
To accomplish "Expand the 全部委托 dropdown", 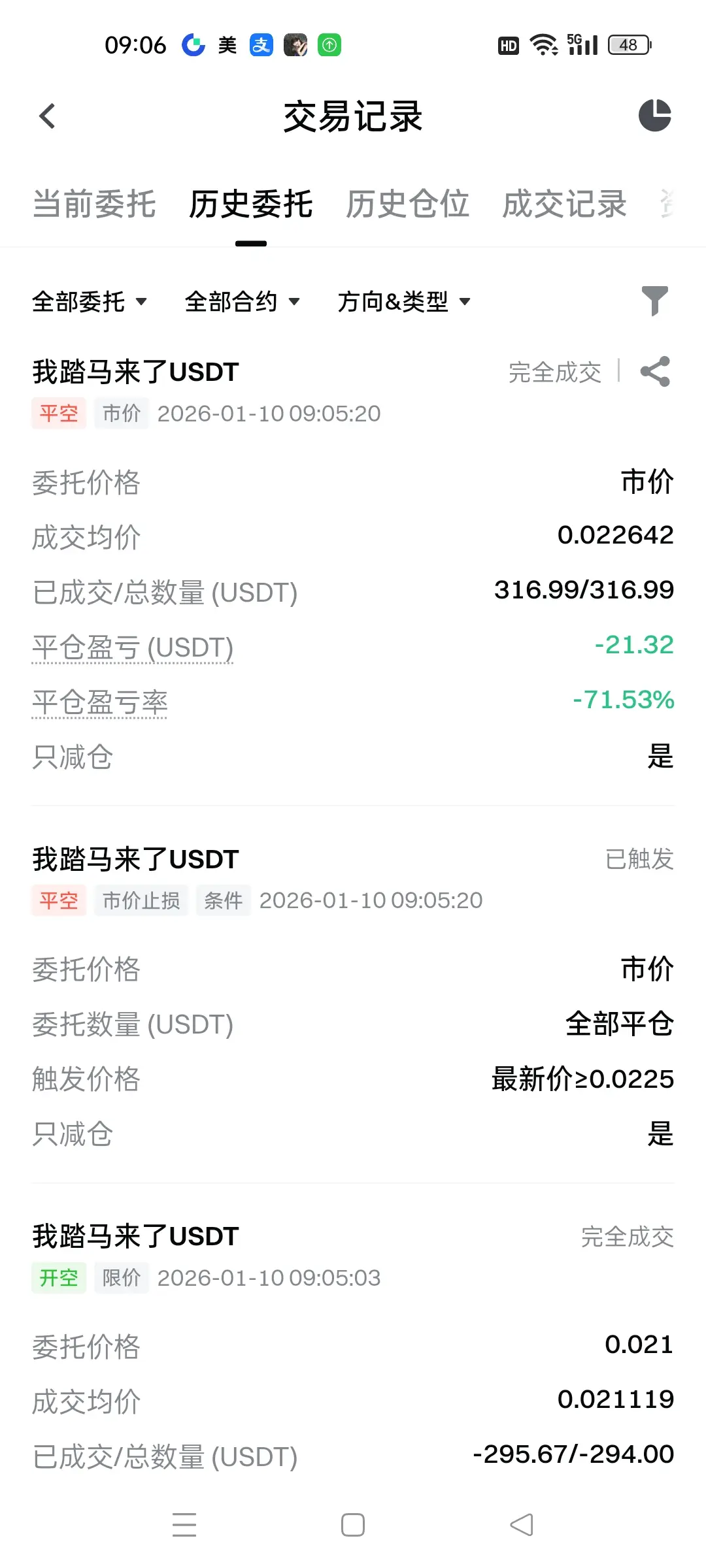I will tap(90, 302).
